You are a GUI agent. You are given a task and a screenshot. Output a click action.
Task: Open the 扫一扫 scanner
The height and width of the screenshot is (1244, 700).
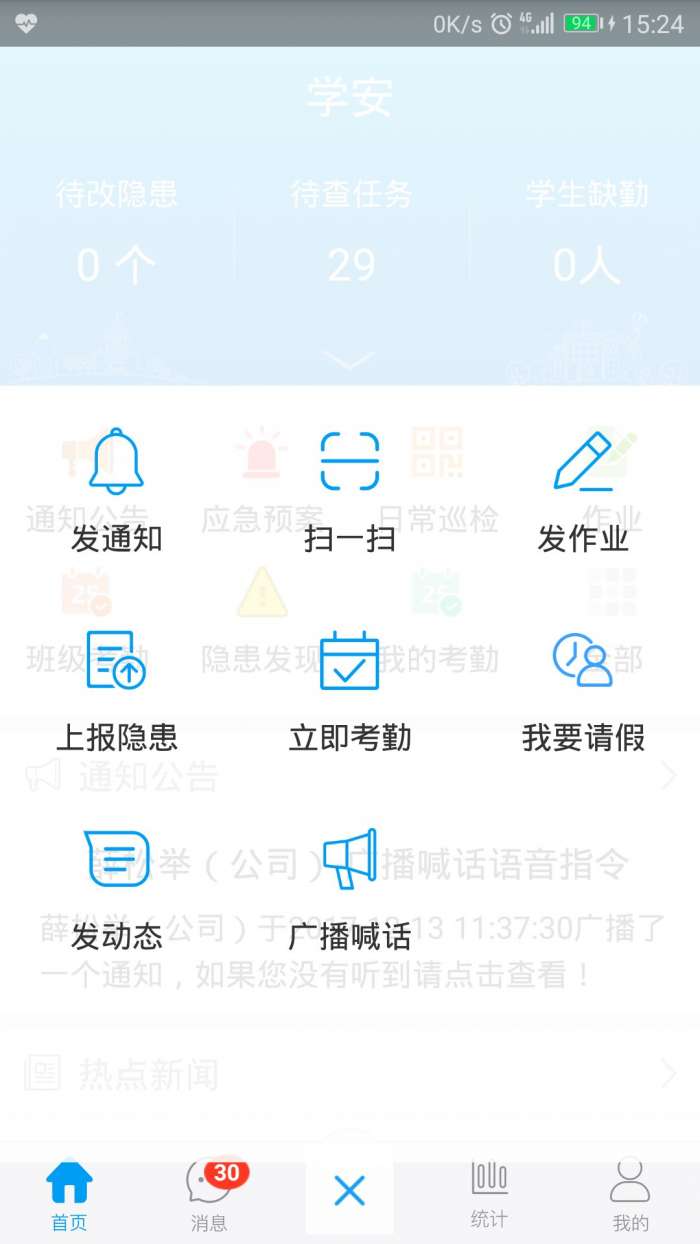point(350,491)
